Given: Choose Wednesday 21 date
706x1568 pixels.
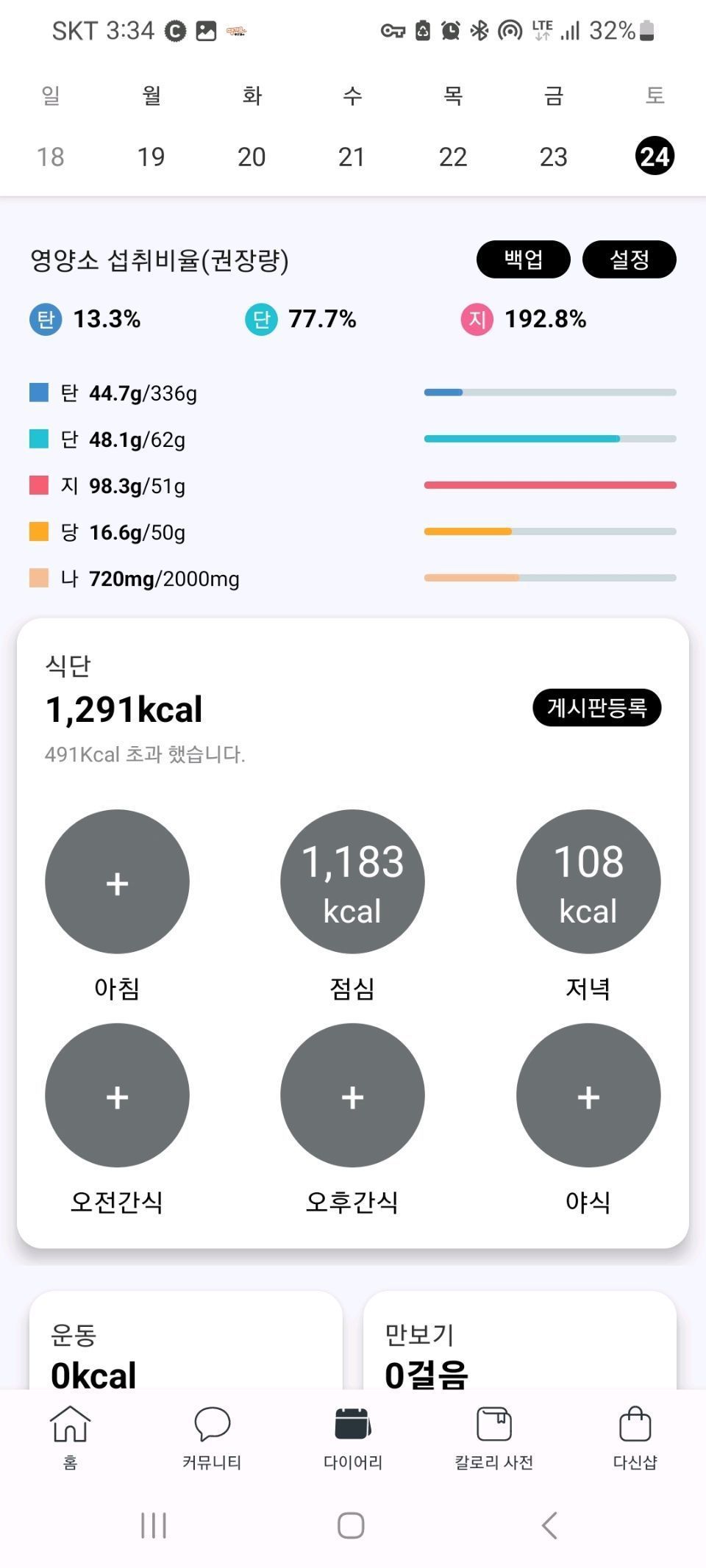Looking at the screenshot, I should (x=352, y=157).
